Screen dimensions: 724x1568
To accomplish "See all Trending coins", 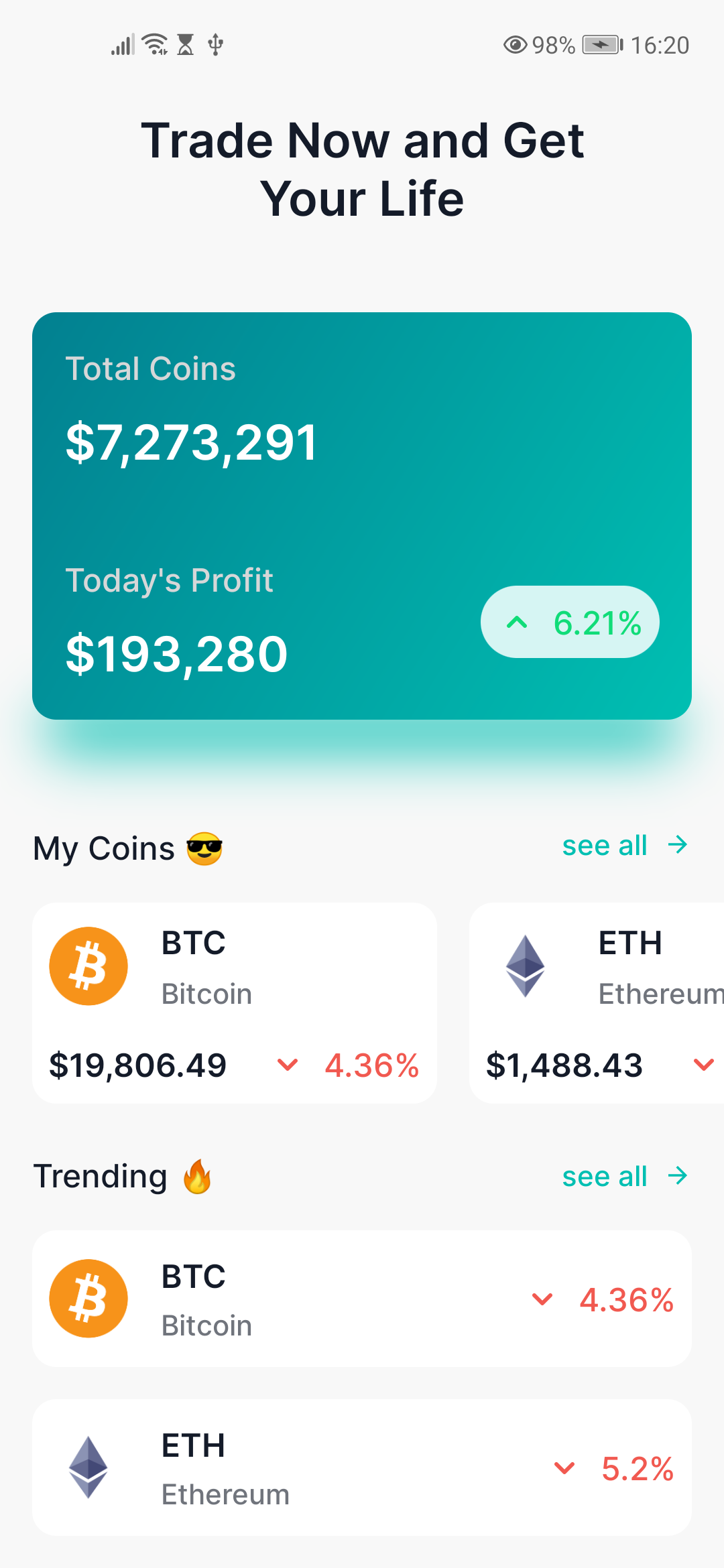I will 624,1176.
